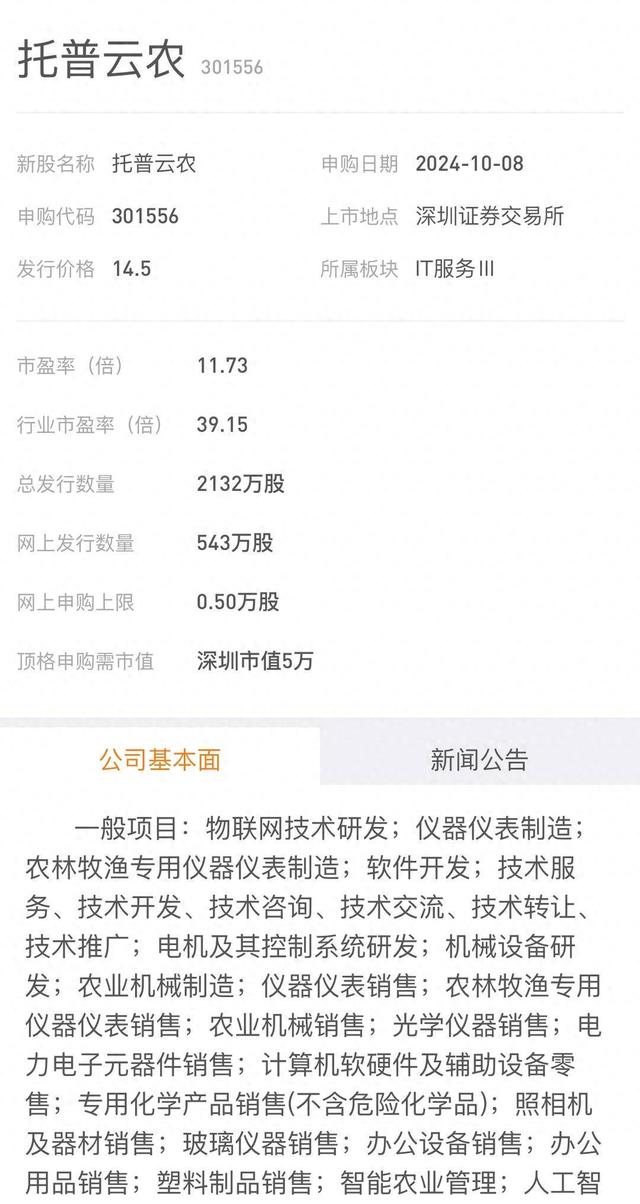Select the 公司基本面 tab
640x1204 pixels.
click(160, 760)
